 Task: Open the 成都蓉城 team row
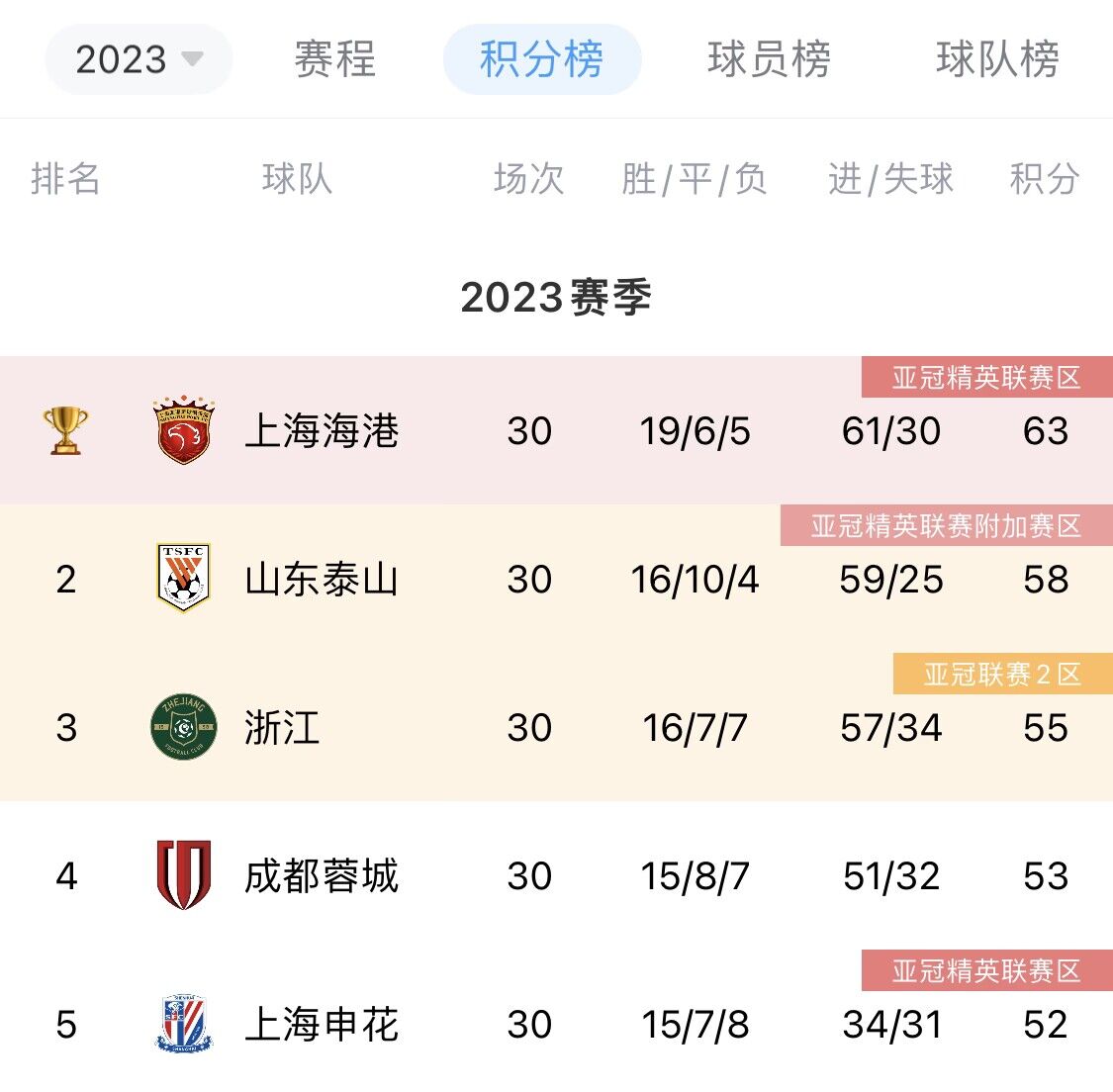(322, 876)
